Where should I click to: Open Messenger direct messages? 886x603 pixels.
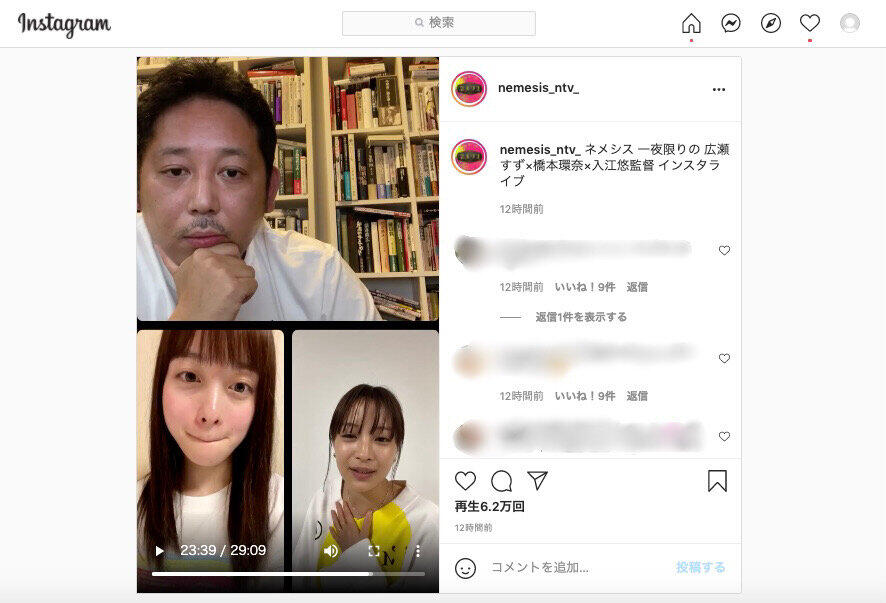pyautogui.click(x=731, y=23)
